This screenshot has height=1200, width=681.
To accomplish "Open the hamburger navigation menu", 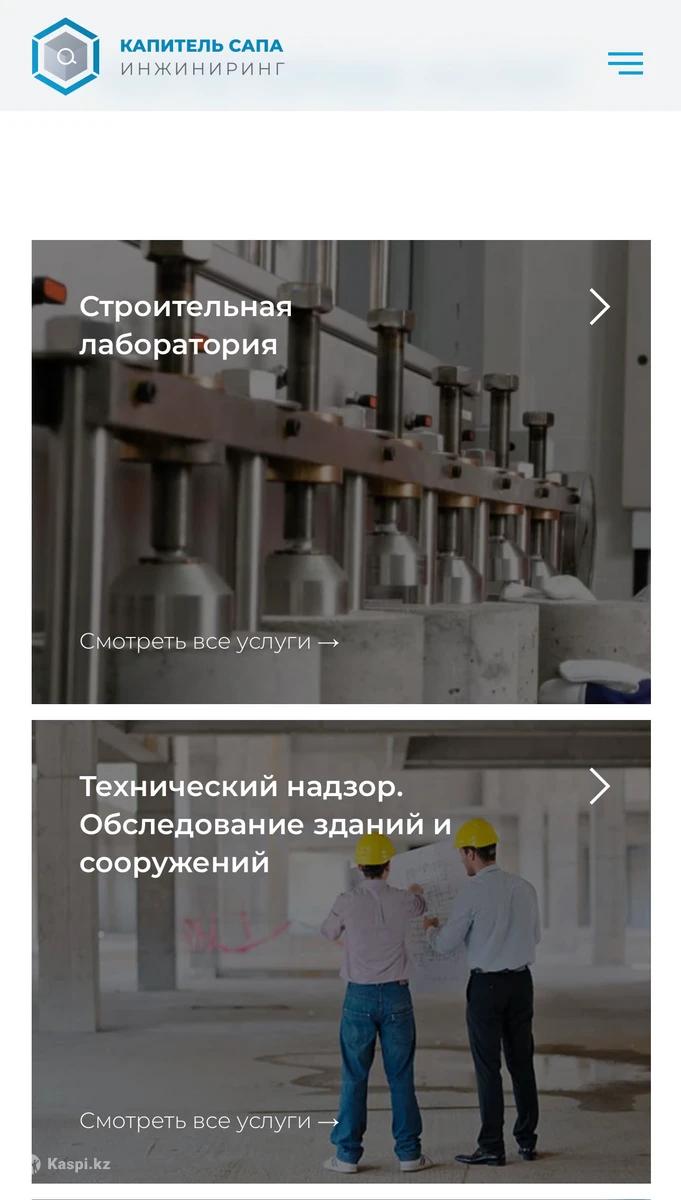I will [x=625, y=63].
